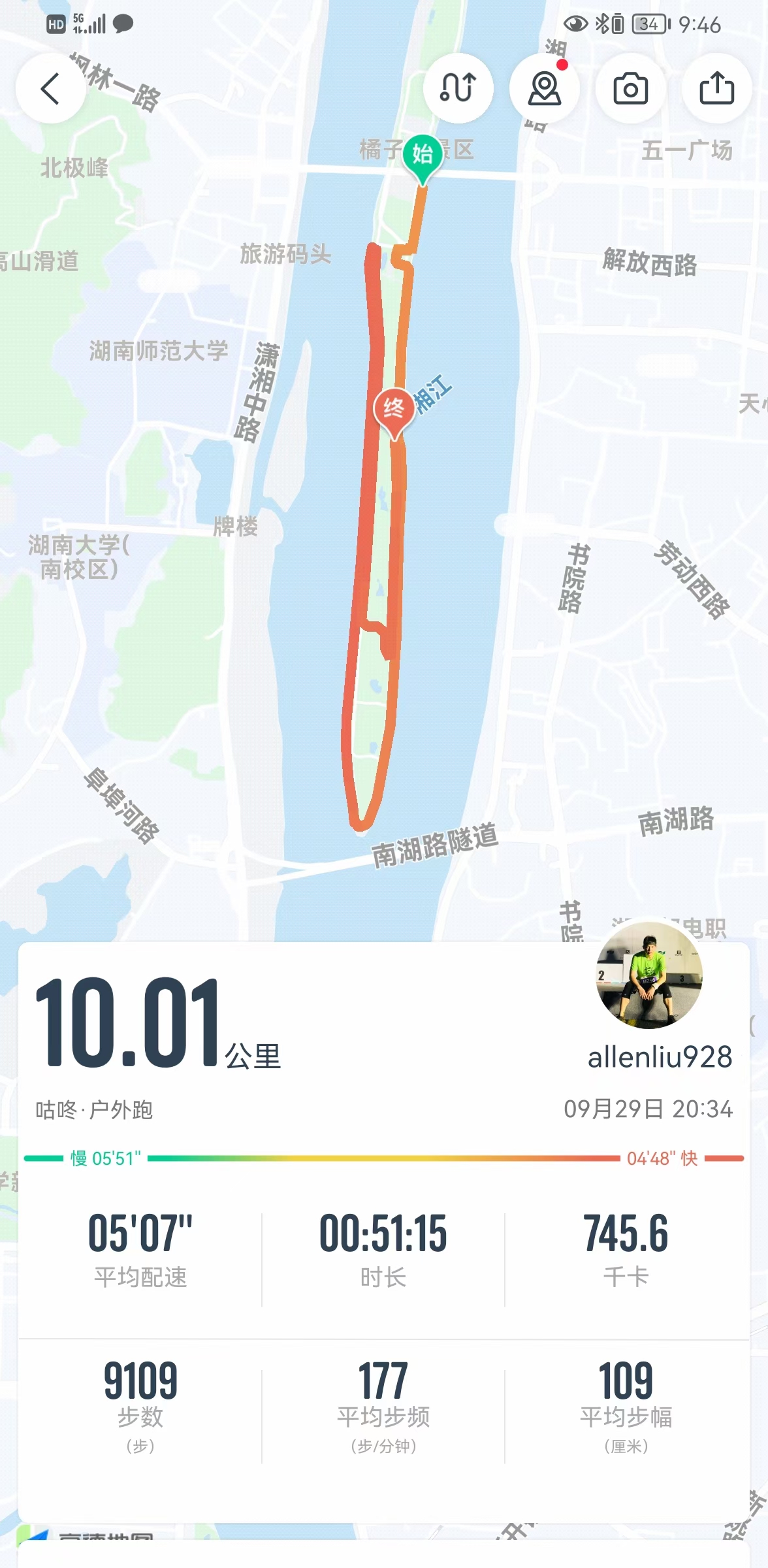The height and width of the screenshot is (1568, 768).
Task: Share this running record
Action: tap(716, 88)
